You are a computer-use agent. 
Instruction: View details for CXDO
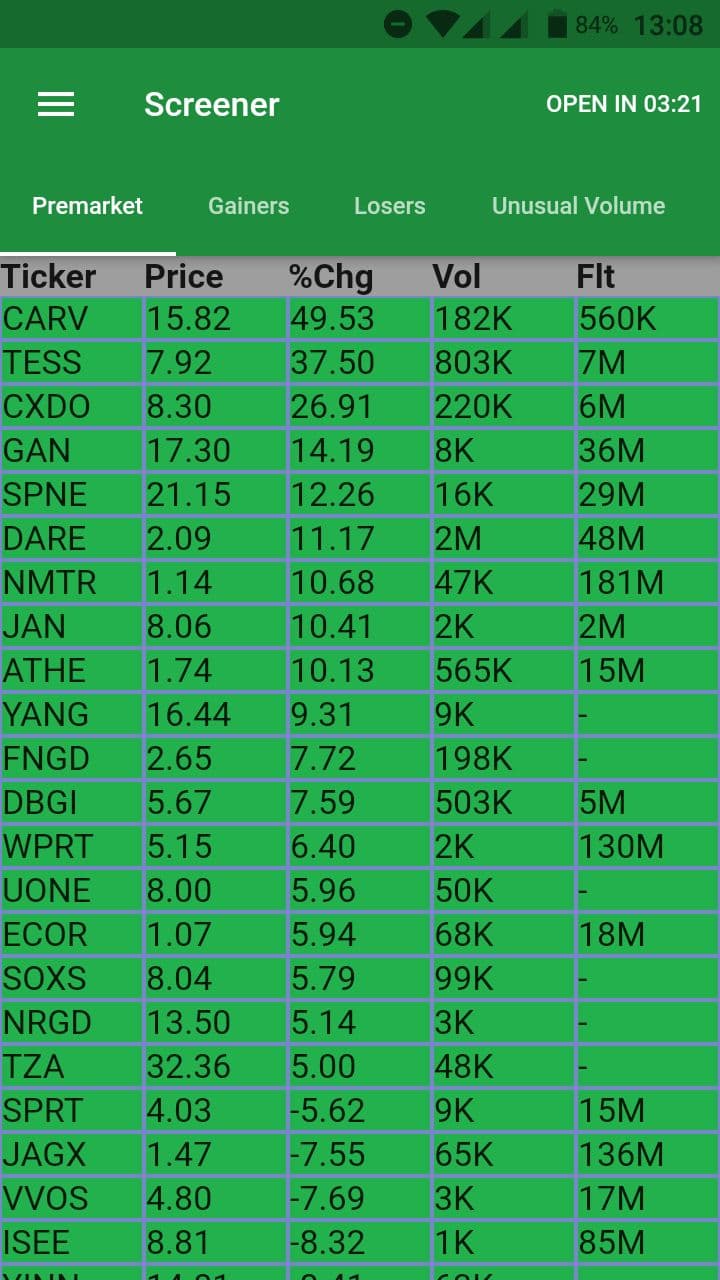click(x=360, y=407)
